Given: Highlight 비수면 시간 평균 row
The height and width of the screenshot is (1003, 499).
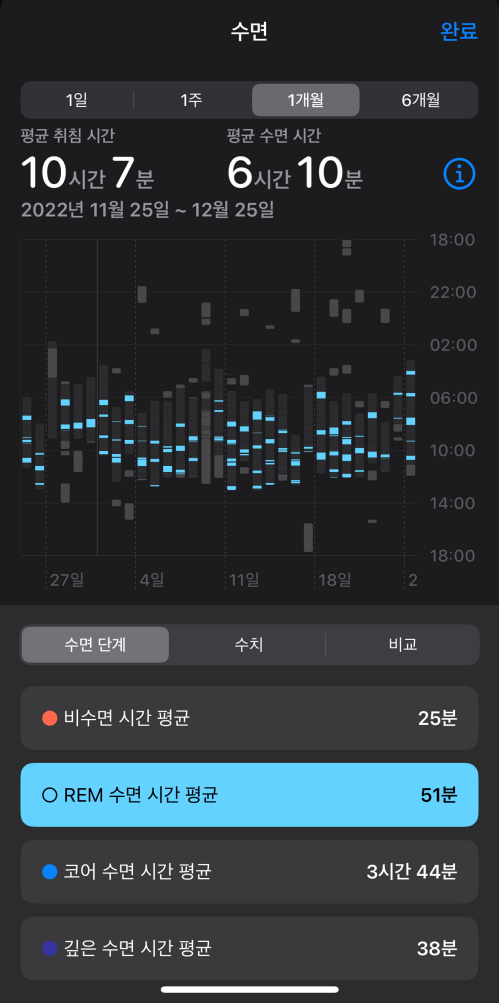Looking at the screenshot, I should 250,718.
